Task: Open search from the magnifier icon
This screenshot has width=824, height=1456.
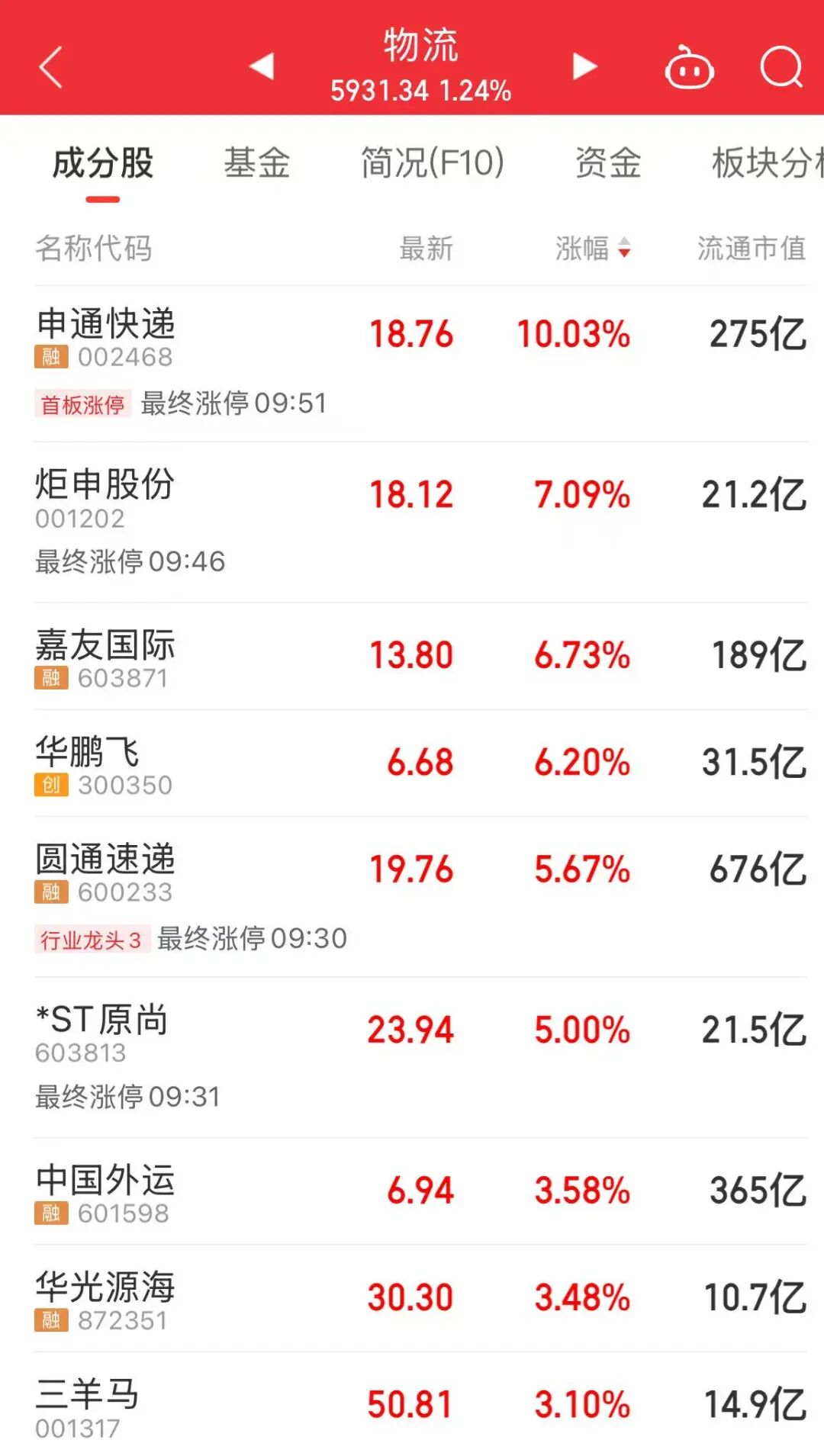Action: (781, 69)
